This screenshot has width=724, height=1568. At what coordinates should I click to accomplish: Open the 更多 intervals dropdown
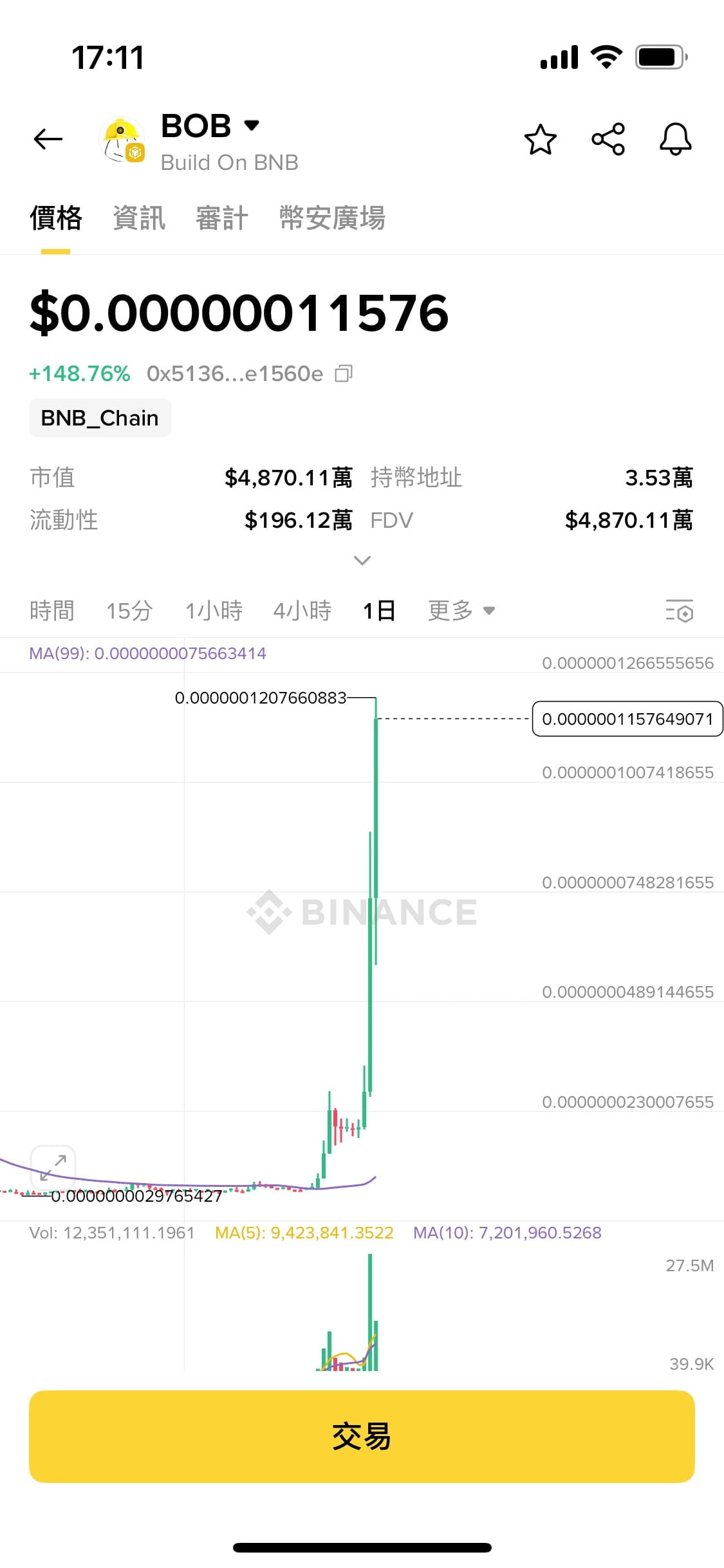click(x=461, y=610)
